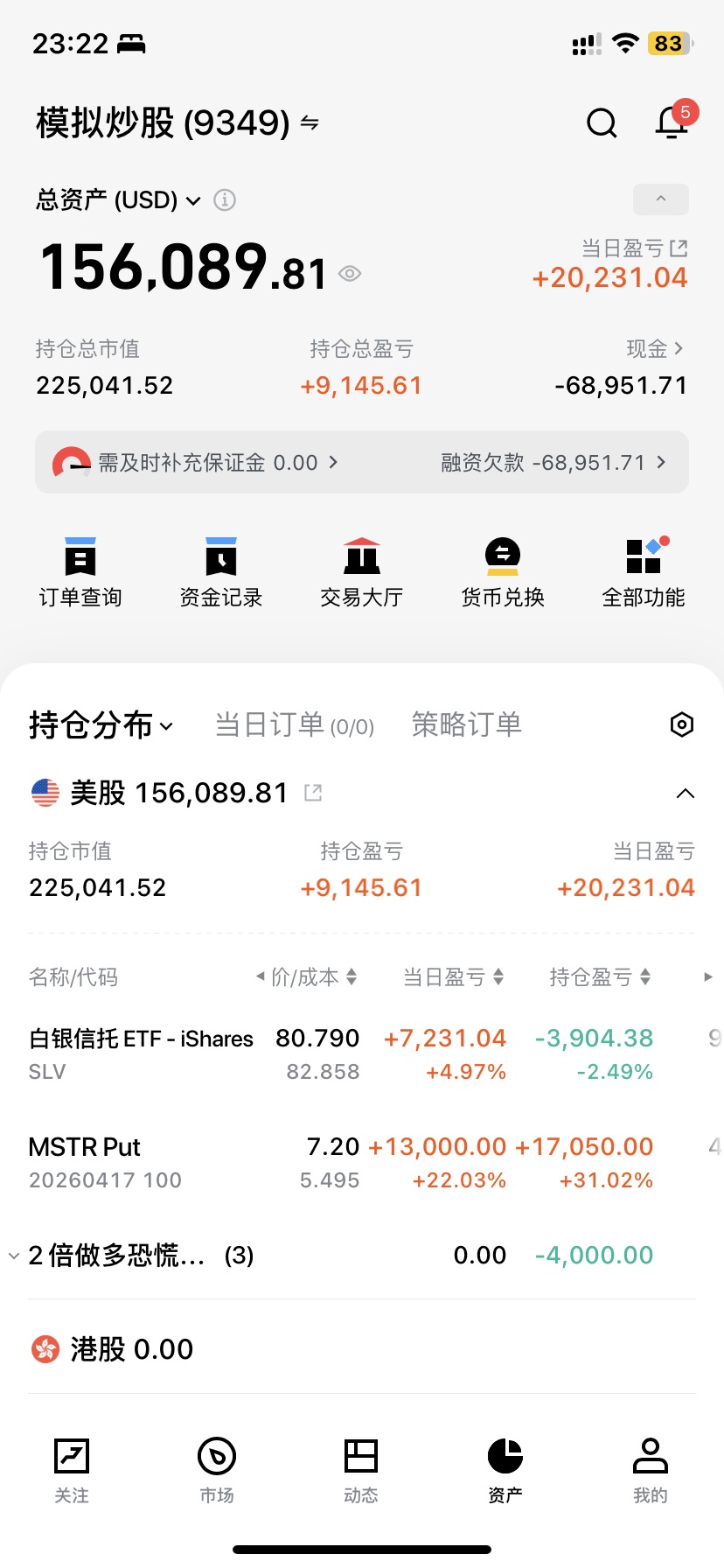The image size is (724, 1568).
Task: Switch to 策略订单 tab
Action: coord(467,724)
